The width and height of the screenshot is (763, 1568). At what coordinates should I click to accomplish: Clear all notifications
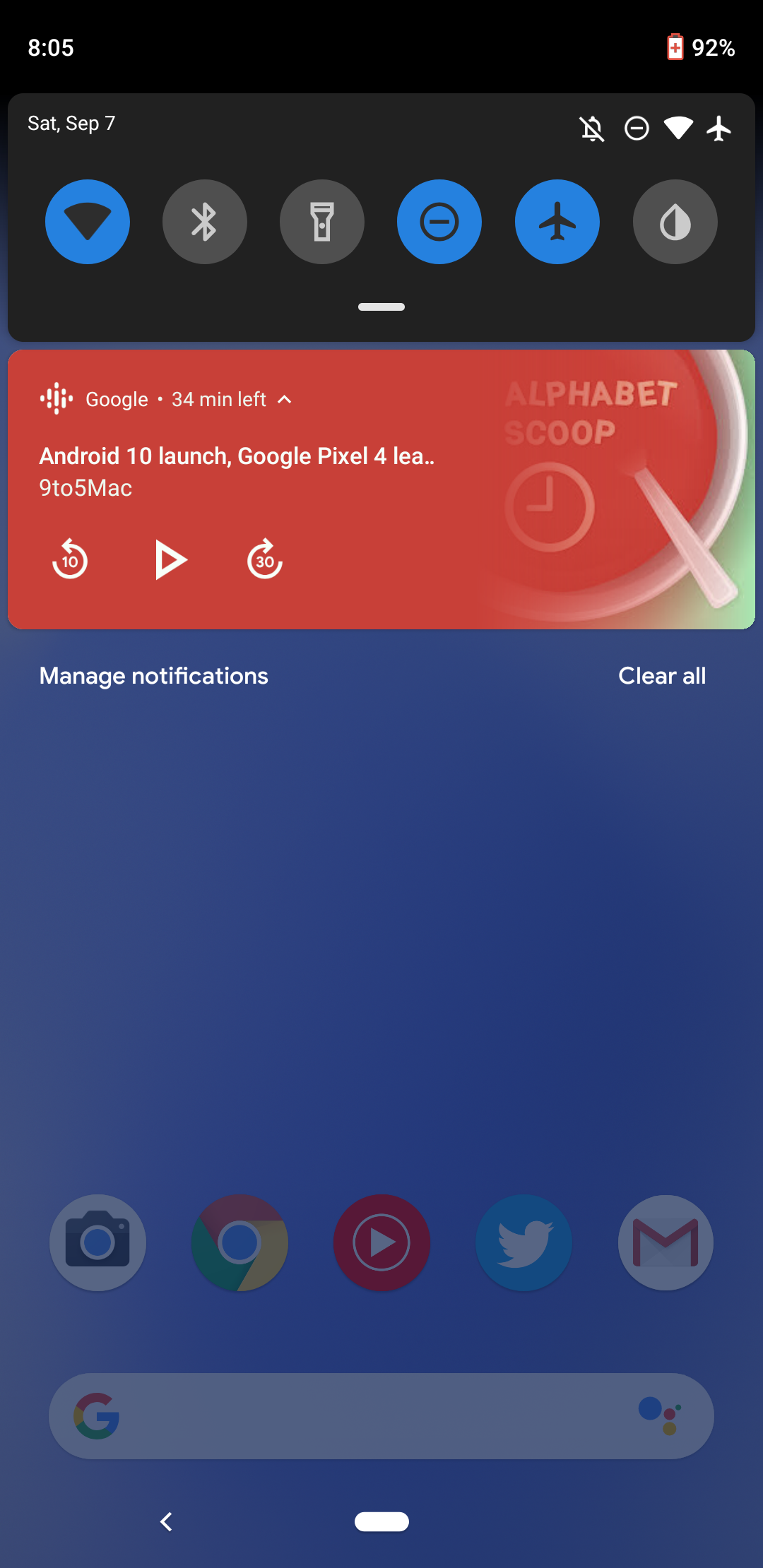pyautogui.click(x=662, y=676)
